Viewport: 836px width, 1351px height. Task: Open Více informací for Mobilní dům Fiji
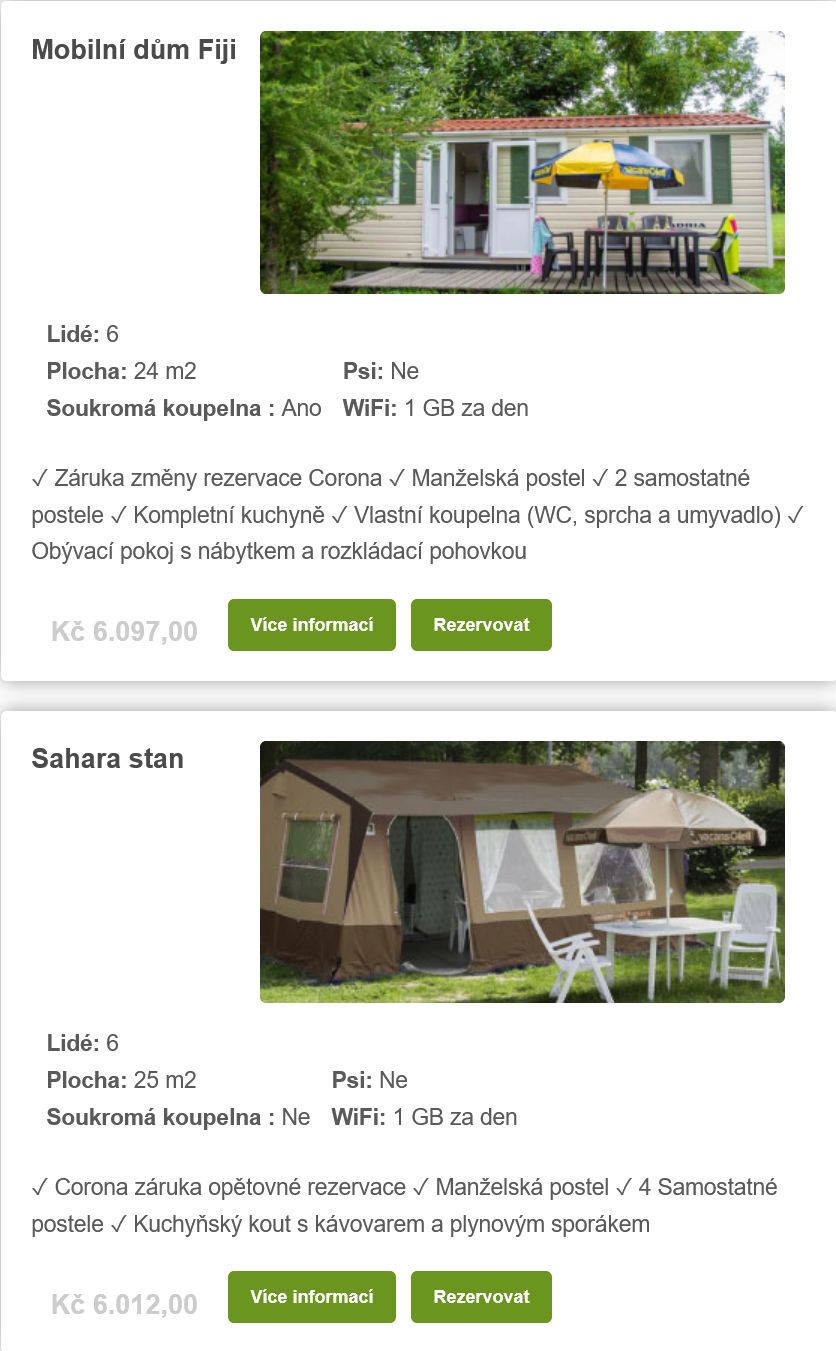click(x=312, y=625)
